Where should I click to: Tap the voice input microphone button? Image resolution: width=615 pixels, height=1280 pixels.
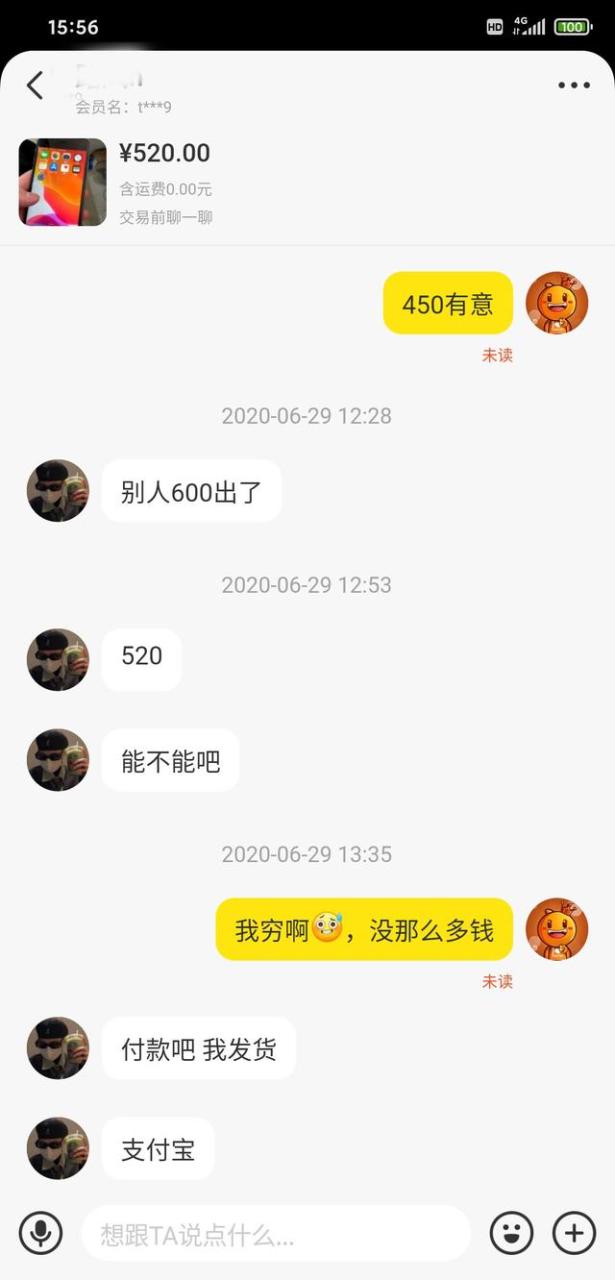[40, 1233]
